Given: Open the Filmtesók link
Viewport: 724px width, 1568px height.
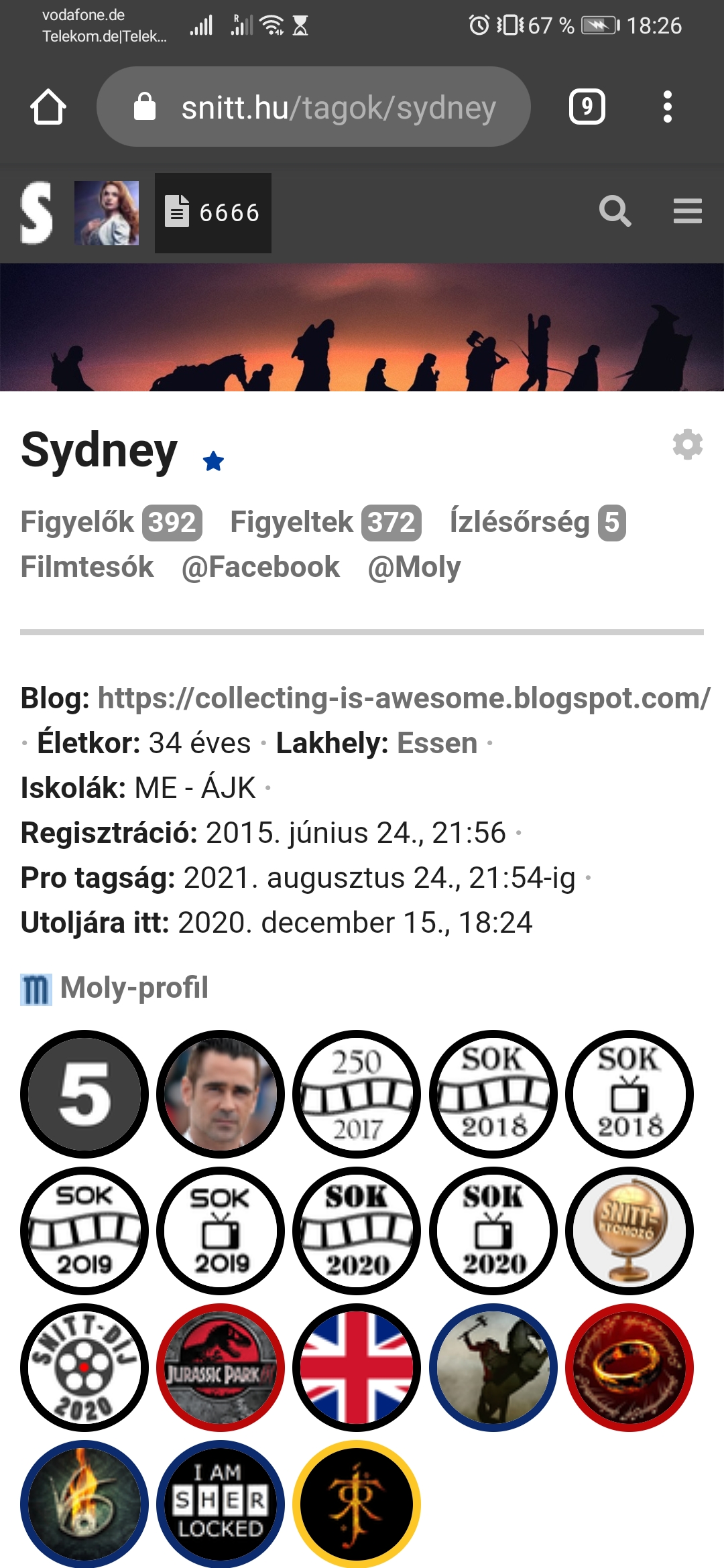Looking at the screenshot, I should tap(87, 567).
